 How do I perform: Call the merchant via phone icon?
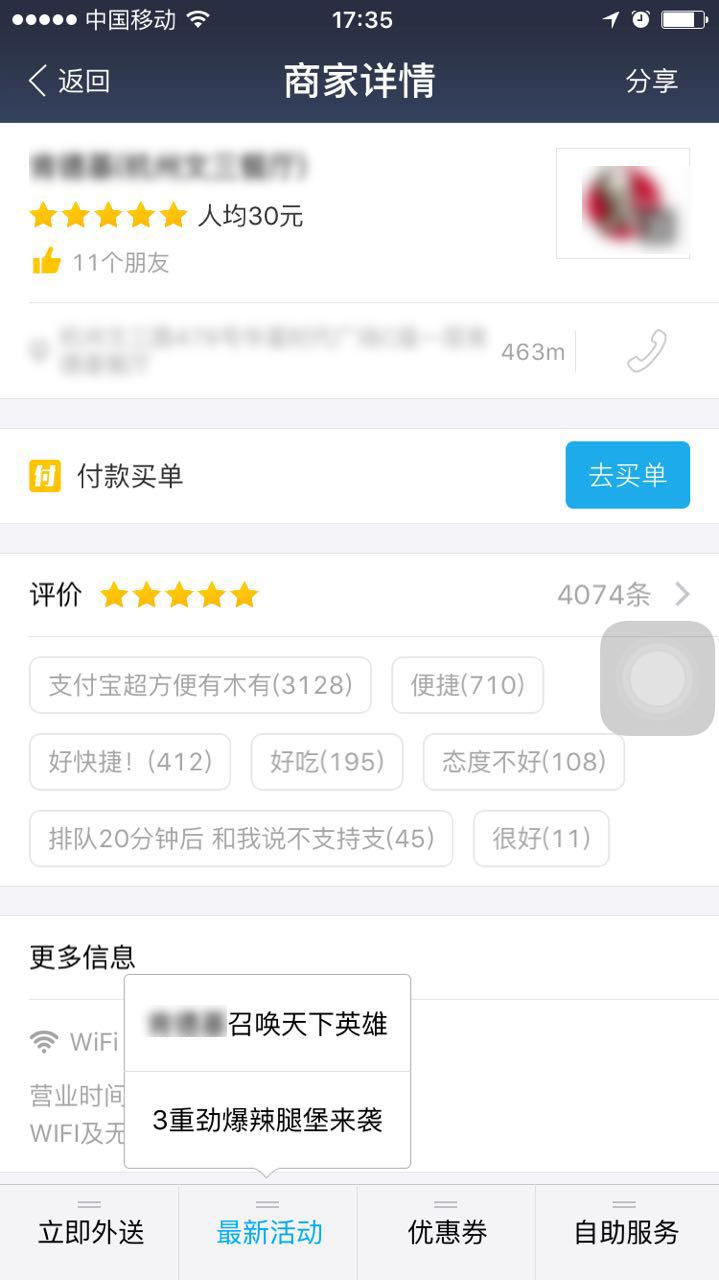pyautogui.click(x=646, y=351)
